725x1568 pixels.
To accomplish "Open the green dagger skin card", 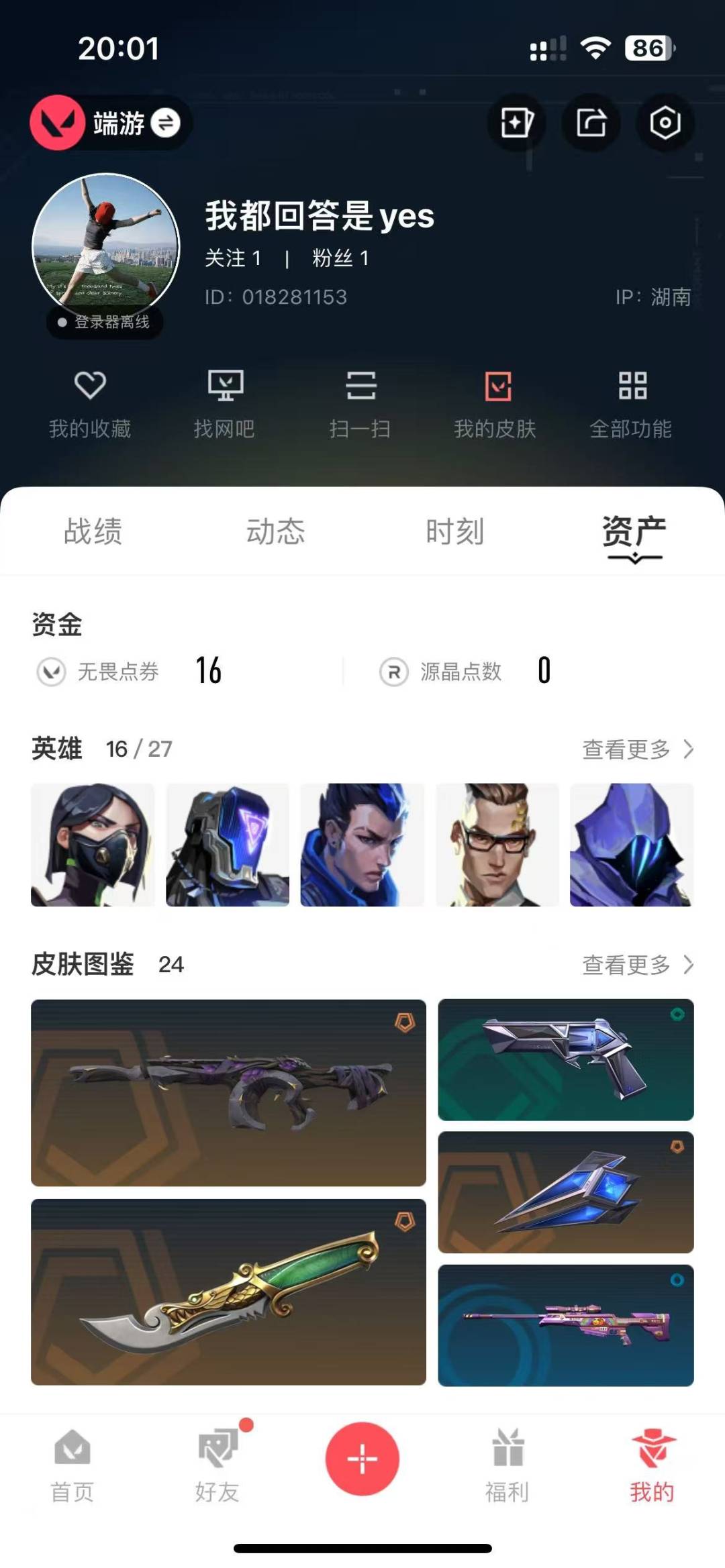I will 228,1292.
